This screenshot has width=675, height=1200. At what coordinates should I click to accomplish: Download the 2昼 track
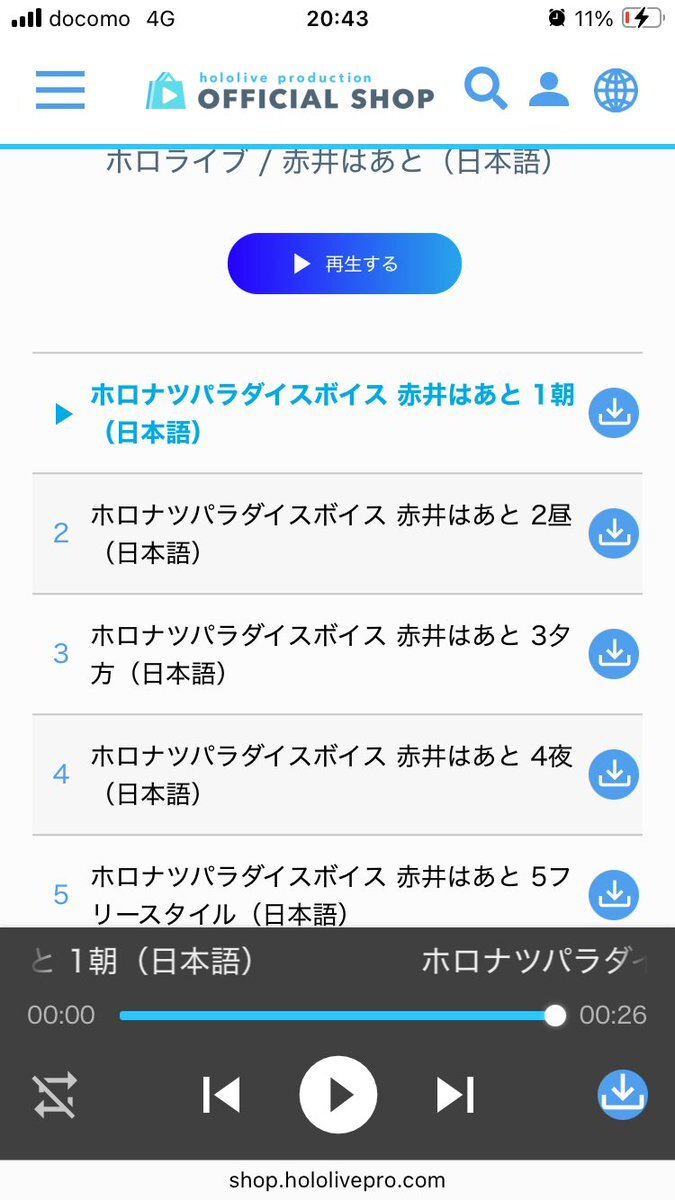pyautogui.click(x=613, y=533)
